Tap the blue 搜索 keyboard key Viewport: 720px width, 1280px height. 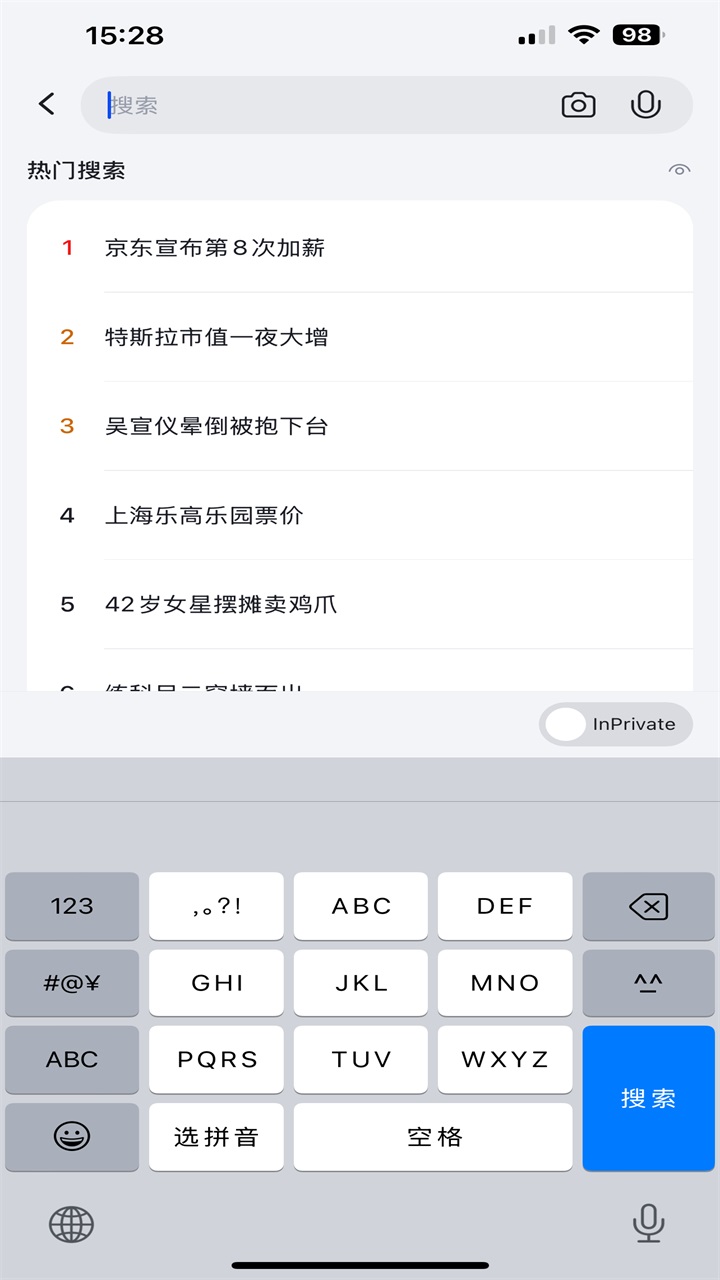(648, 1098)
